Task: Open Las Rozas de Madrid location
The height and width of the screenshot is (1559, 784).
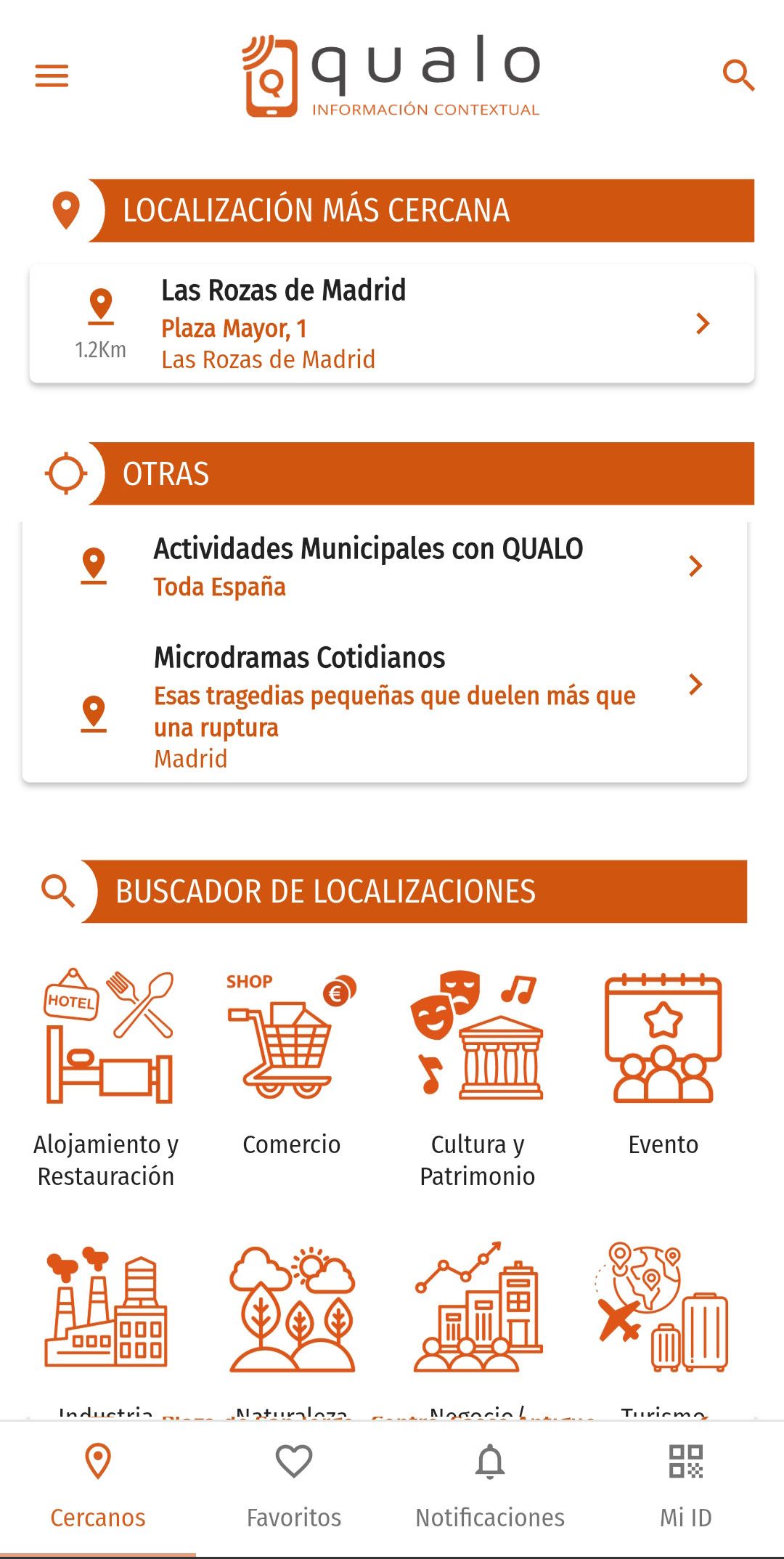Action: click(392, 323)
